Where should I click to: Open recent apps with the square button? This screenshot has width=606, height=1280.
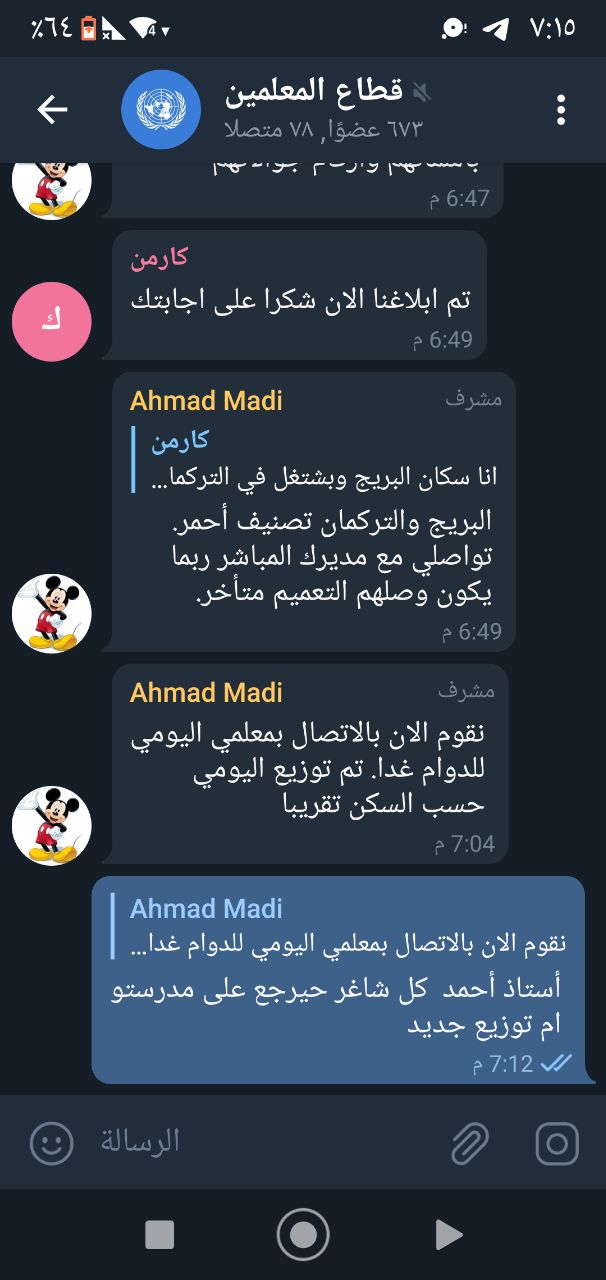(x=160, y=1235)
